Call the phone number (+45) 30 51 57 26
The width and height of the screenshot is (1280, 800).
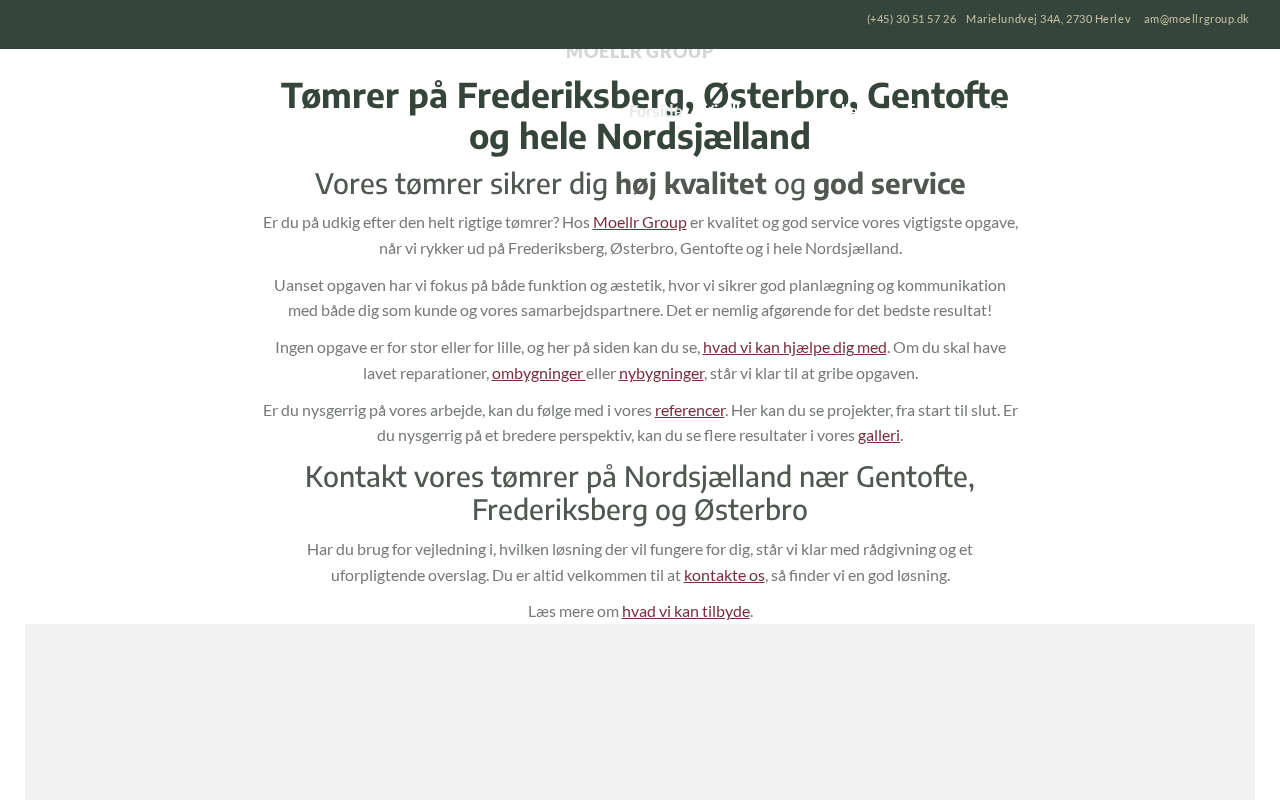pyautogui.click(x=911, y=19)
